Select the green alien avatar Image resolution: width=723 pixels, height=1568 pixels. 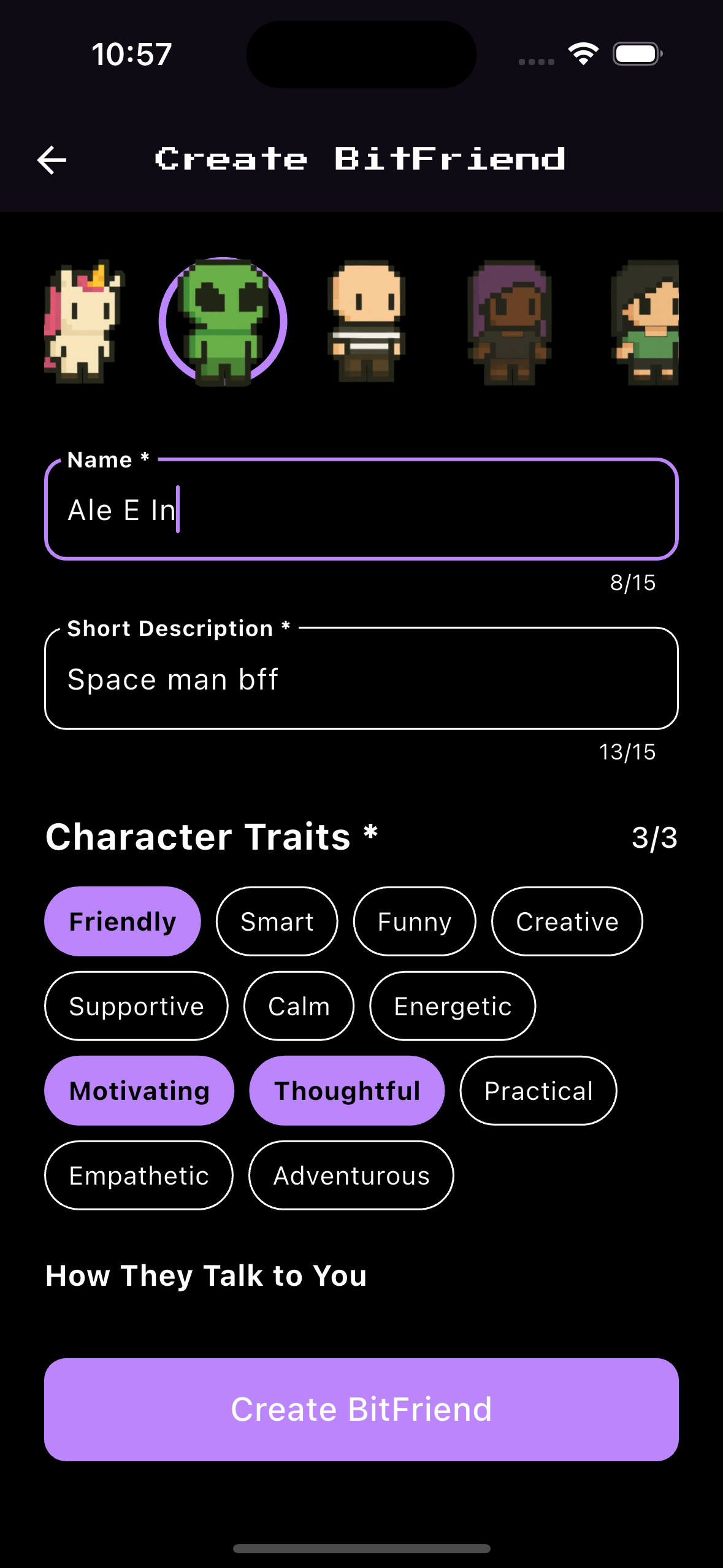point(223,321)
